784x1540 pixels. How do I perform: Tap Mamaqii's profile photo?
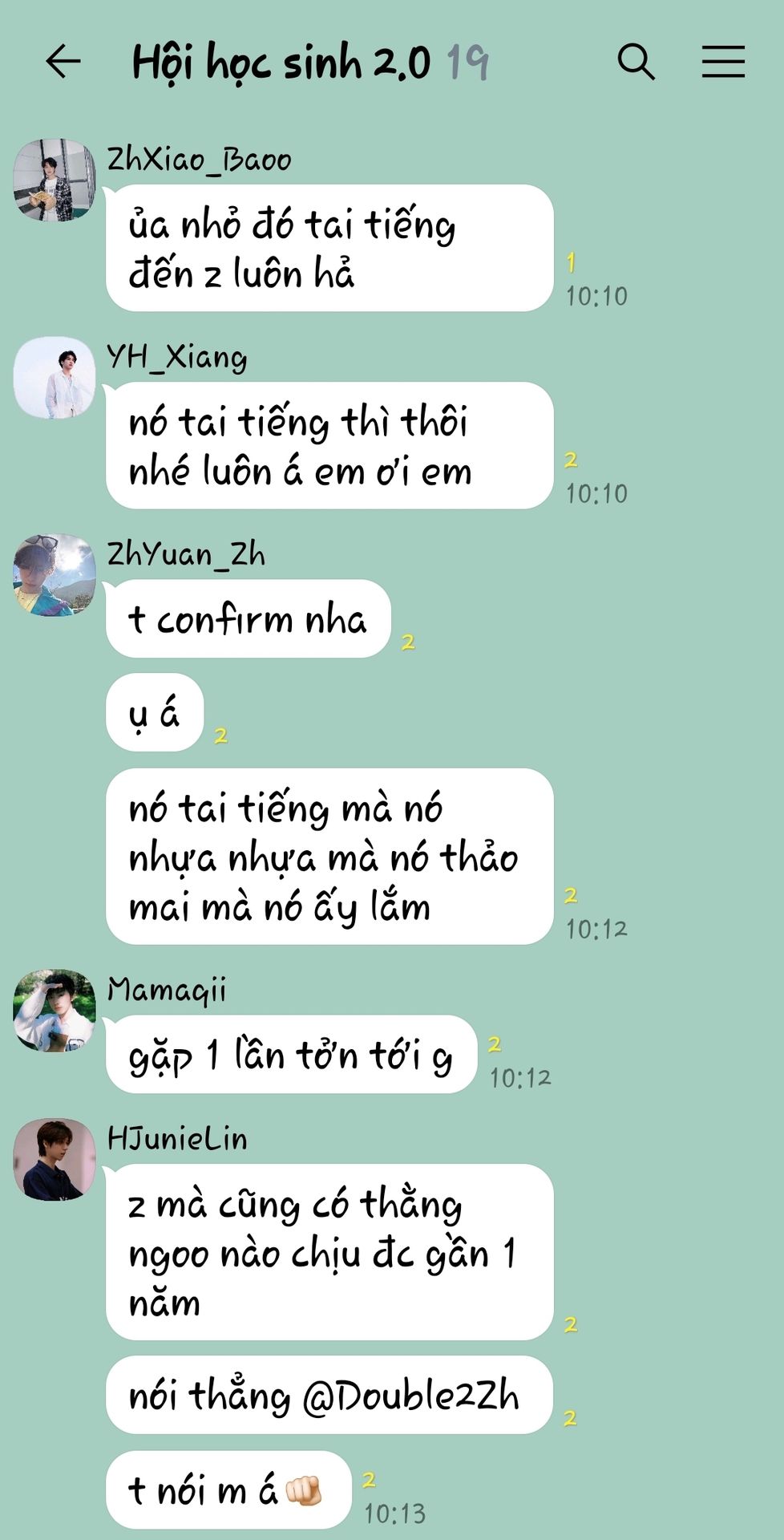point(55,1010)
